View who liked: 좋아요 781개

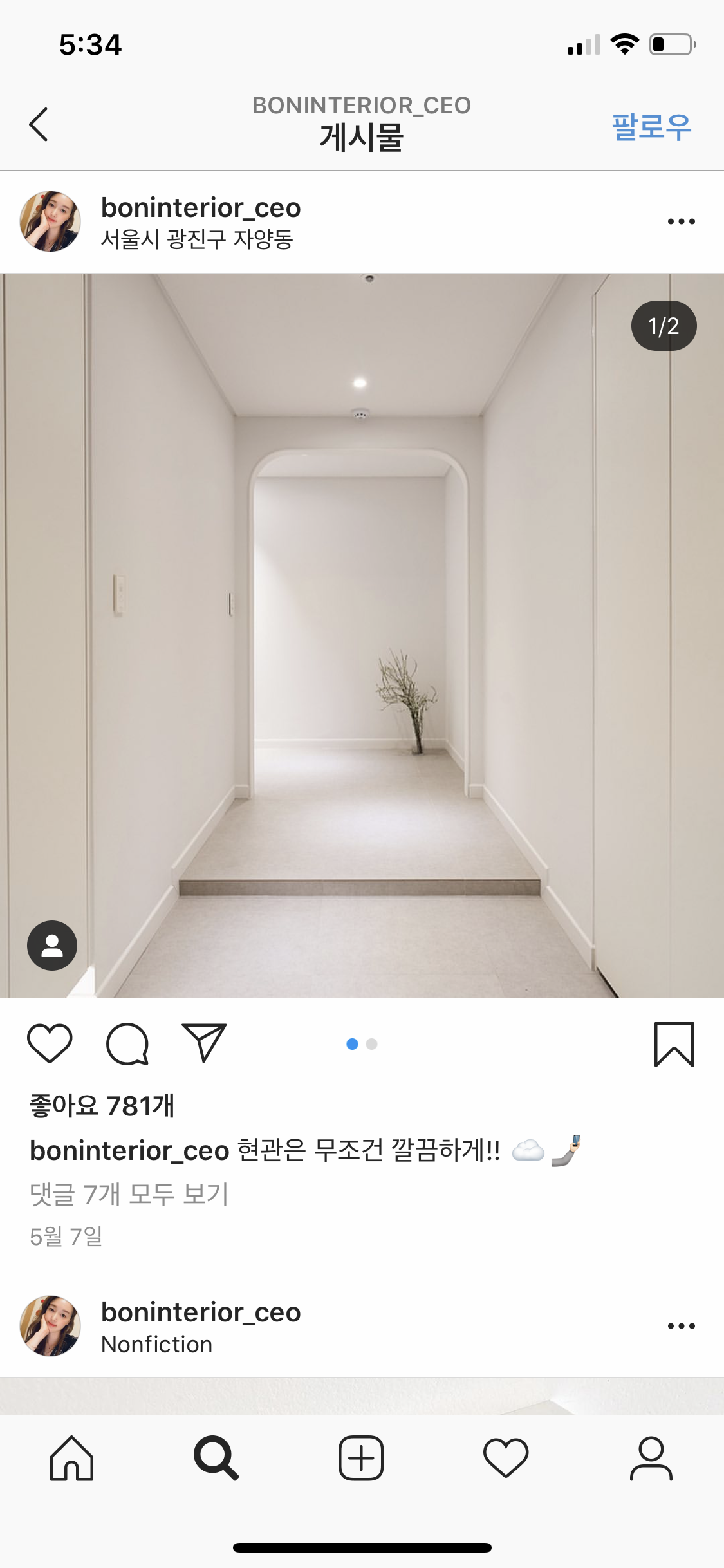click(x=102, y=1106)
